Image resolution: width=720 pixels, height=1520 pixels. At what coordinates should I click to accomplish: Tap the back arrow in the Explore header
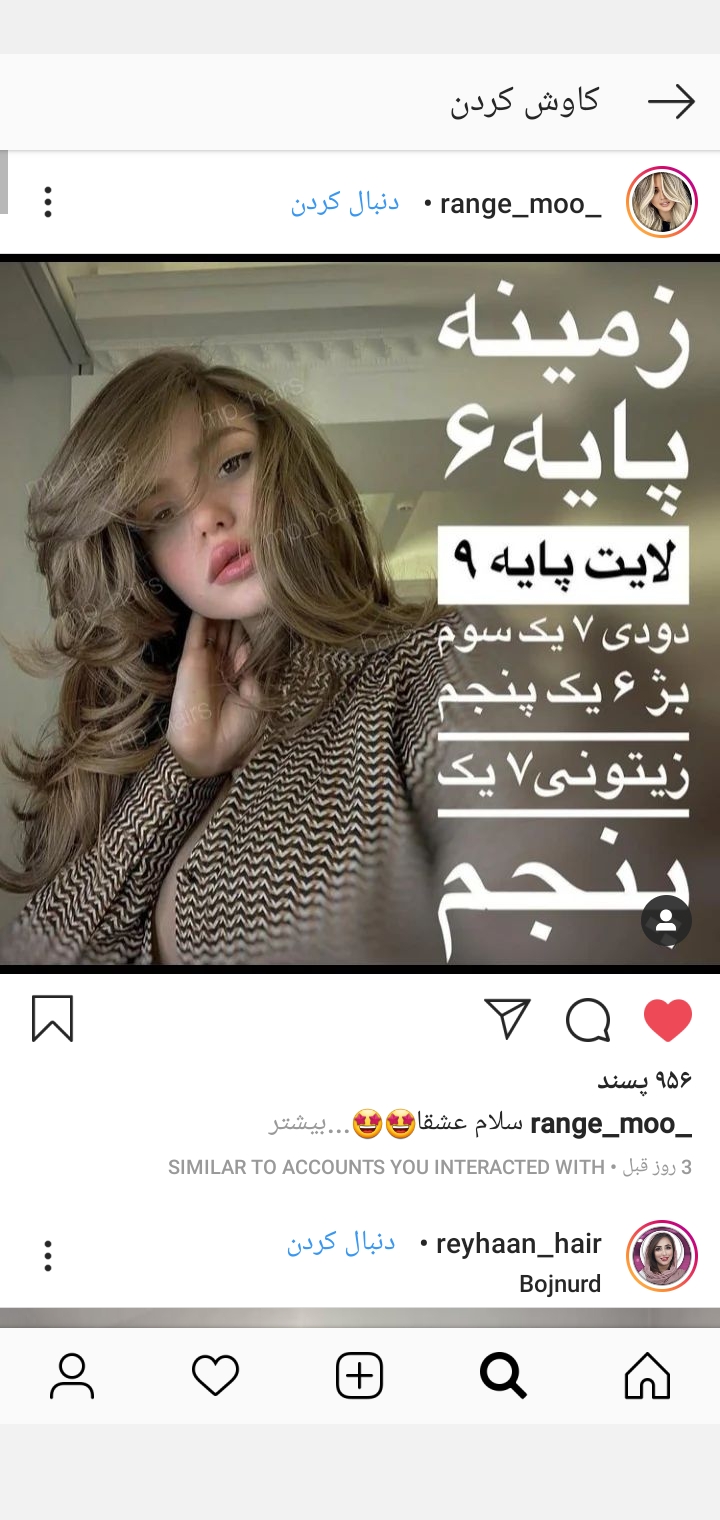point(671,101)
